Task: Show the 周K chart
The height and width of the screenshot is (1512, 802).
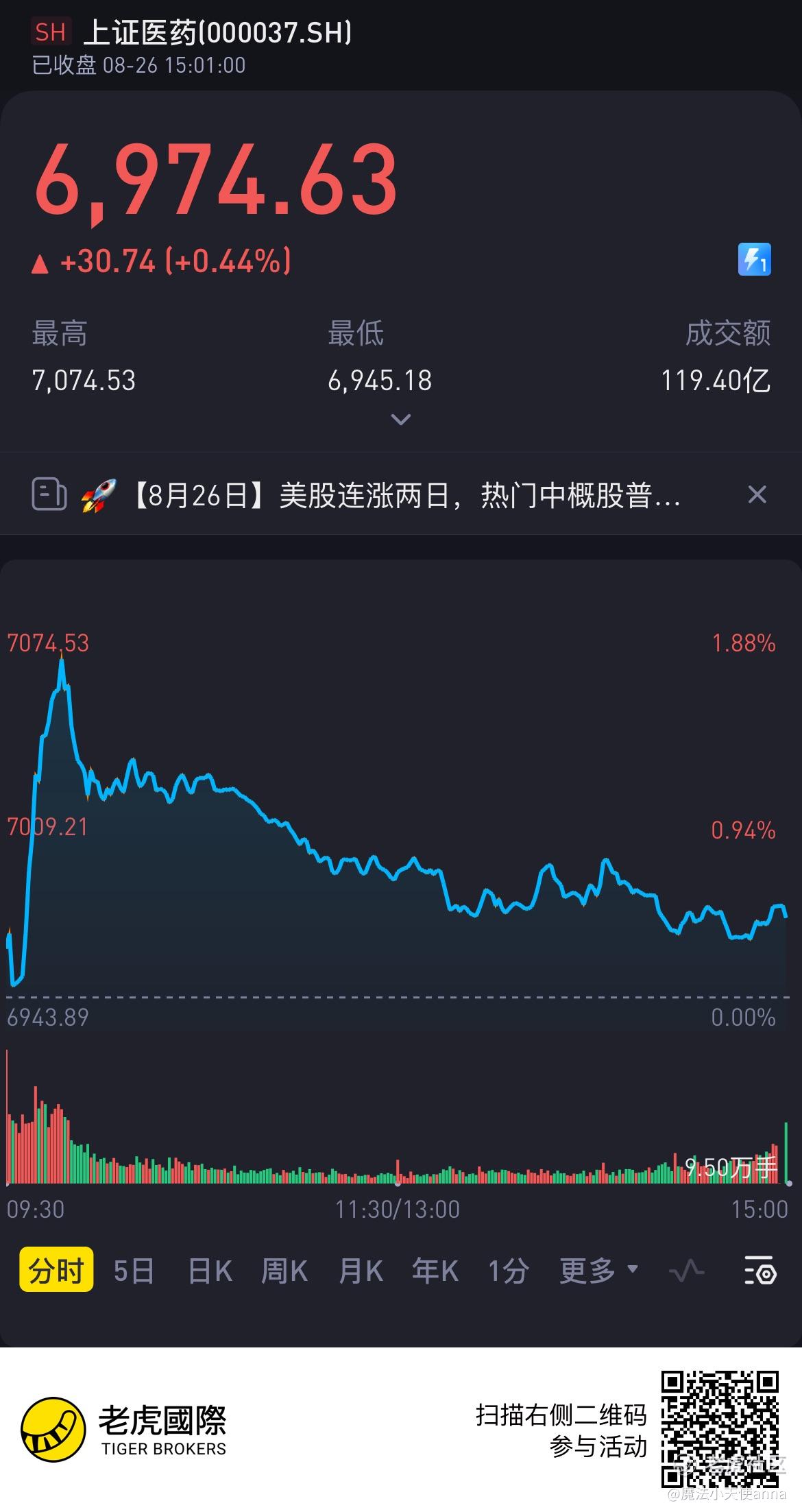Action: click(284, 1271)
